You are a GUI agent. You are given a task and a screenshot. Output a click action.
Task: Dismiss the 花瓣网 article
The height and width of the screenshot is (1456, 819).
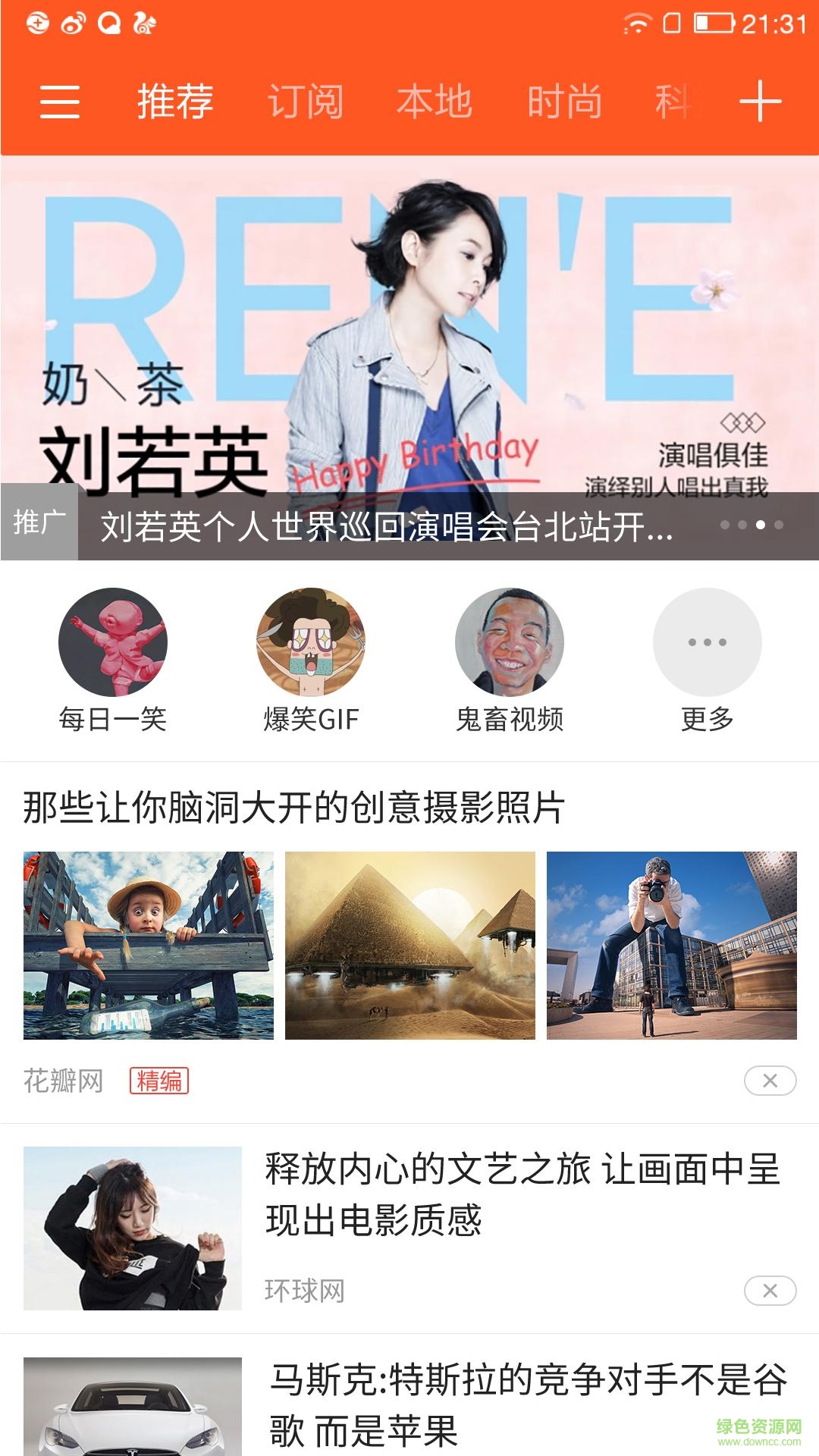click(770, 1081)
